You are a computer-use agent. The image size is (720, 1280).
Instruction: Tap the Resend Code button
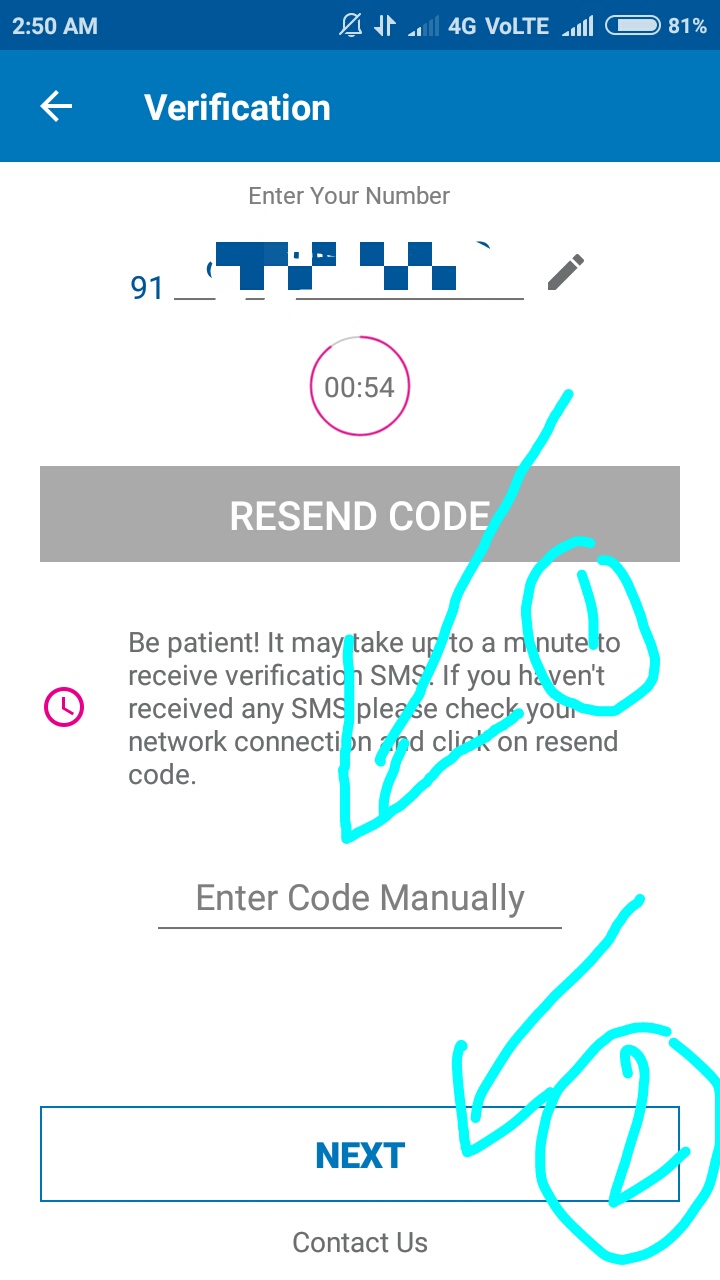pos(360,514)
